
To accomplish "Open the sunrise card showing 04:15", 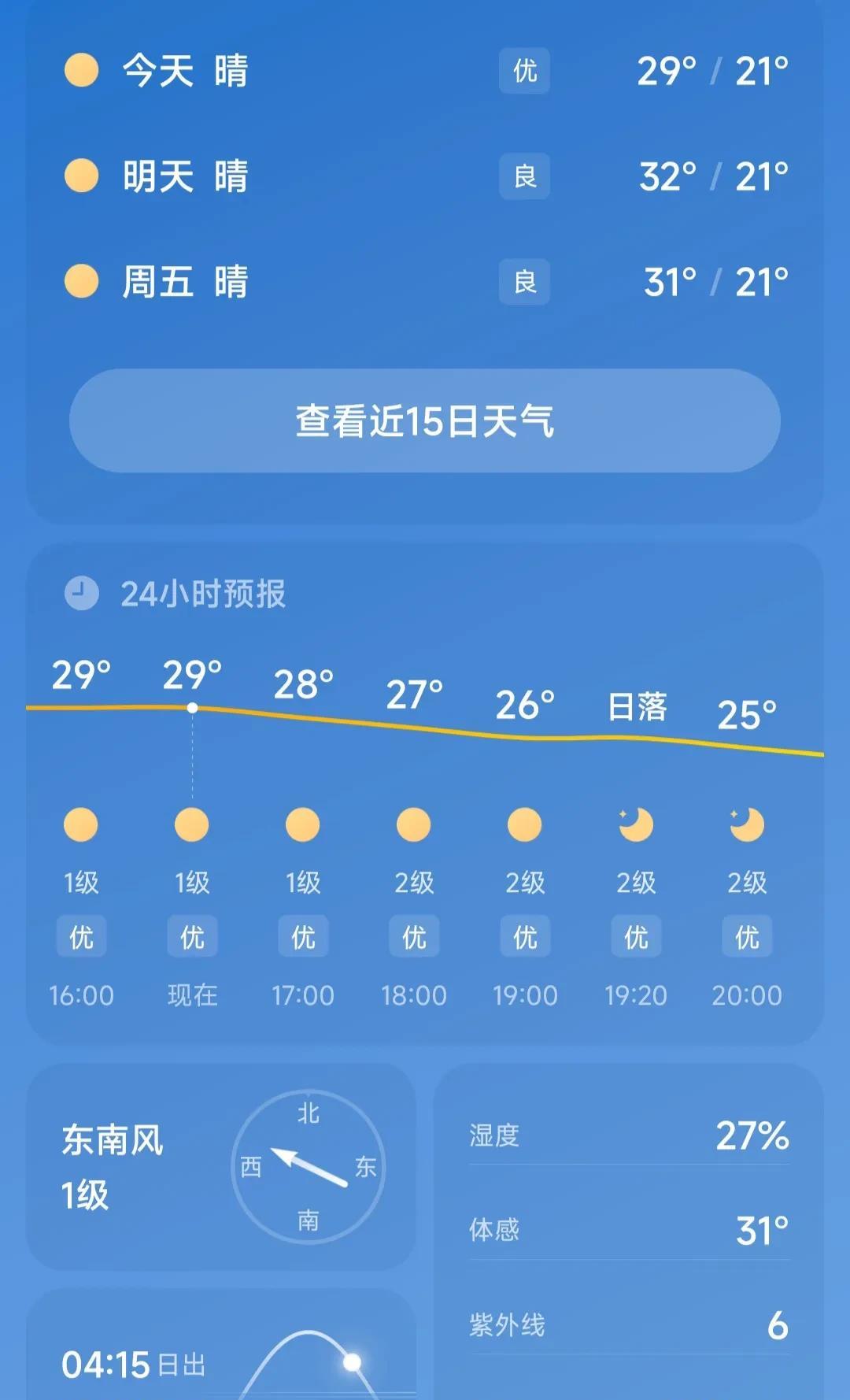I will (x=220, y=1344).
